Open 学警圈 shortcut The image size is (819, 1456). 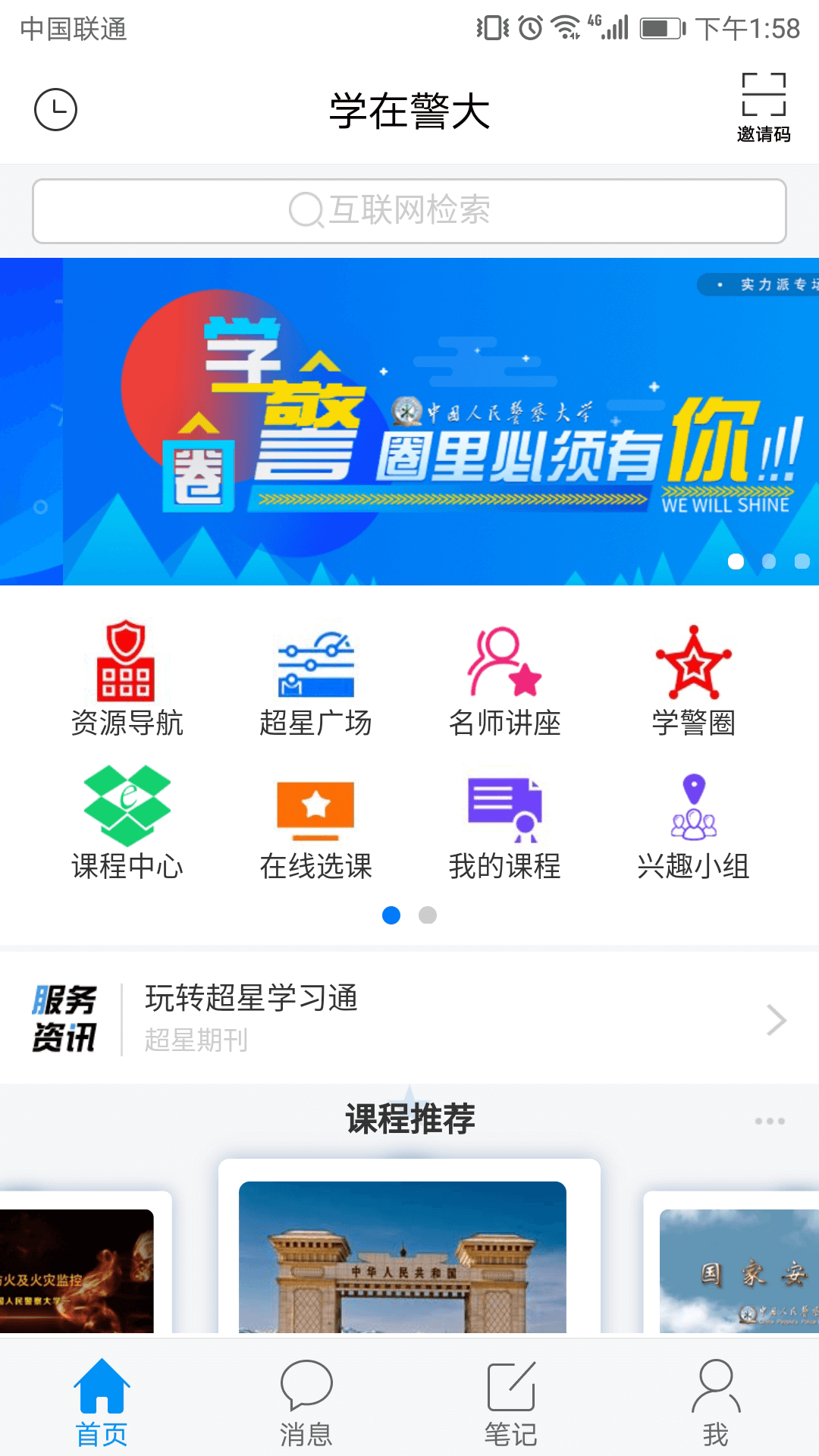(x=693, y=679)
